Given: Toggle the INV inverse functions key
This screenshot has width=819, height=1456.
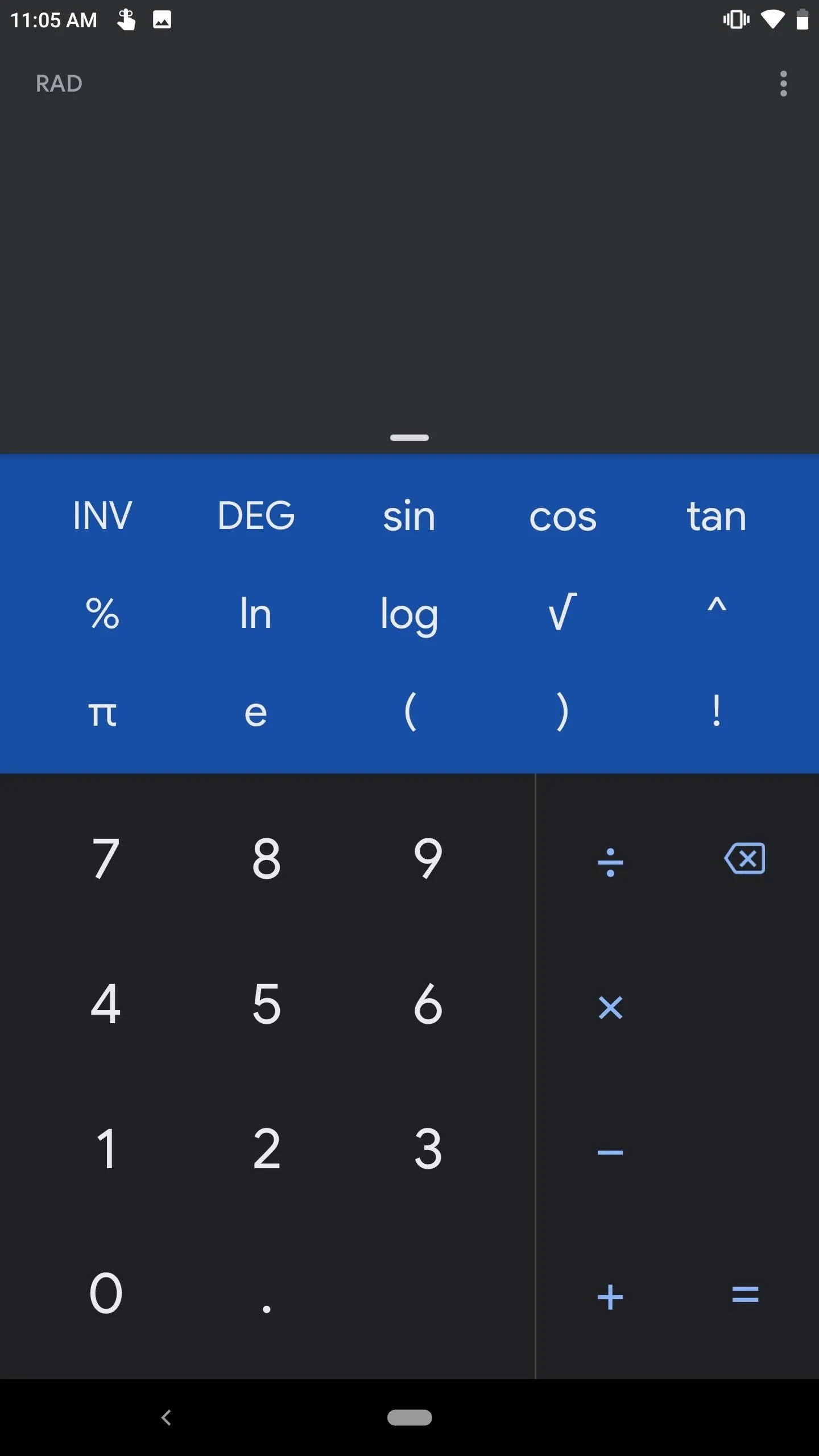Looking at the screenshot, I should [x=102, y=516].
